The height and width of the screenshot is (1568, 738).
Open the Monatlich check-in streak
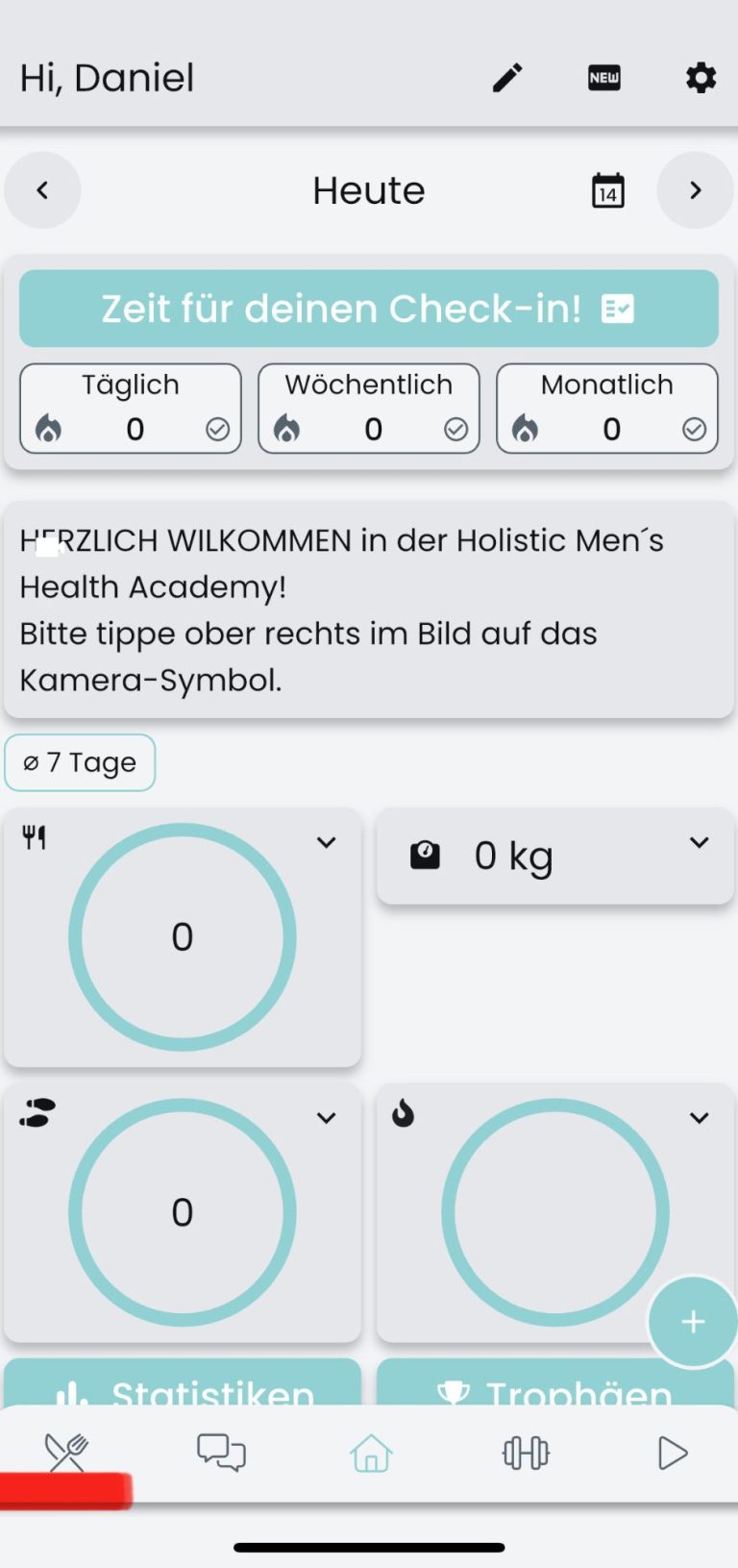[606, 409]
